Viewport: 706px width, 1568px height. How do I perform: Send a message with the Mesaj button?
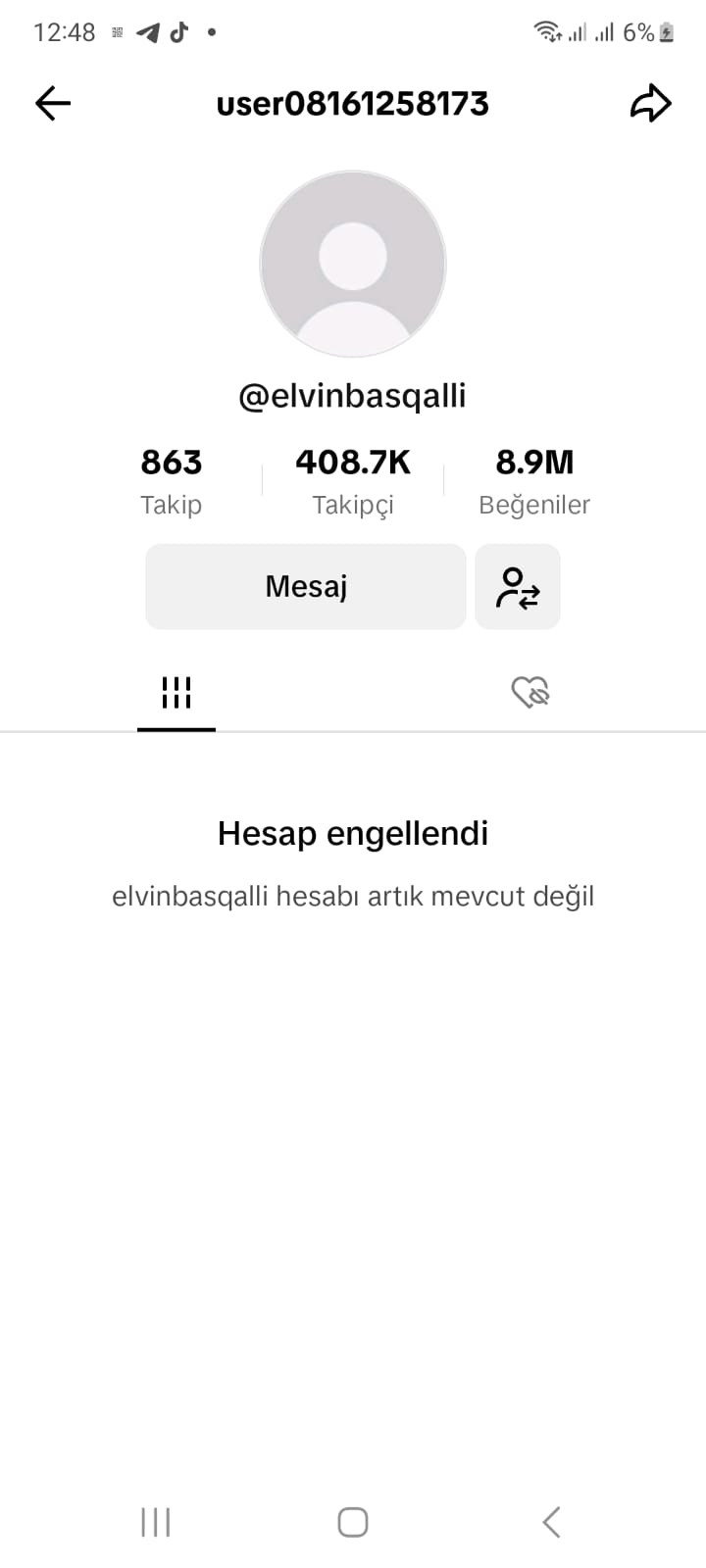pos(306,586)
